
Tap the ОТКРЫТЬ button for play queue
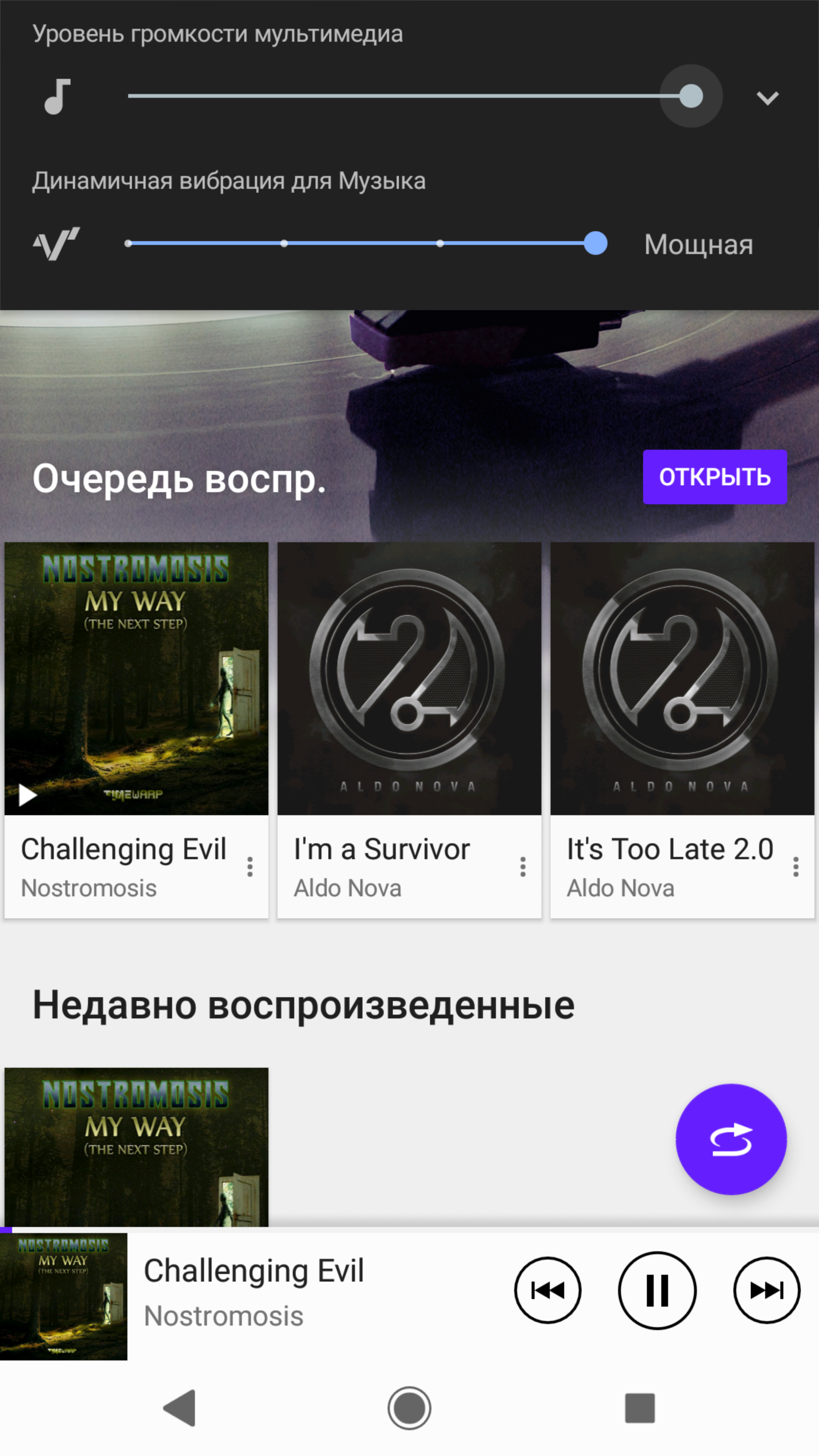coord(714,477)
